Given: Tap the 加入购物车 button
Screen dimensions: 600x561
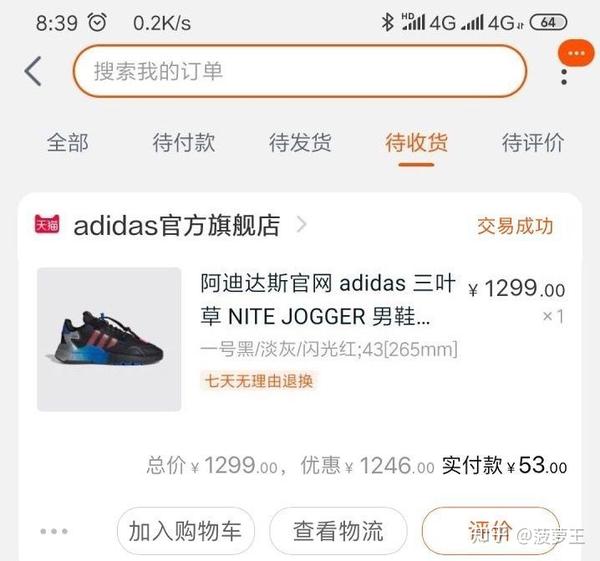Looking at the screenshot, I should (x=186, y=530).
